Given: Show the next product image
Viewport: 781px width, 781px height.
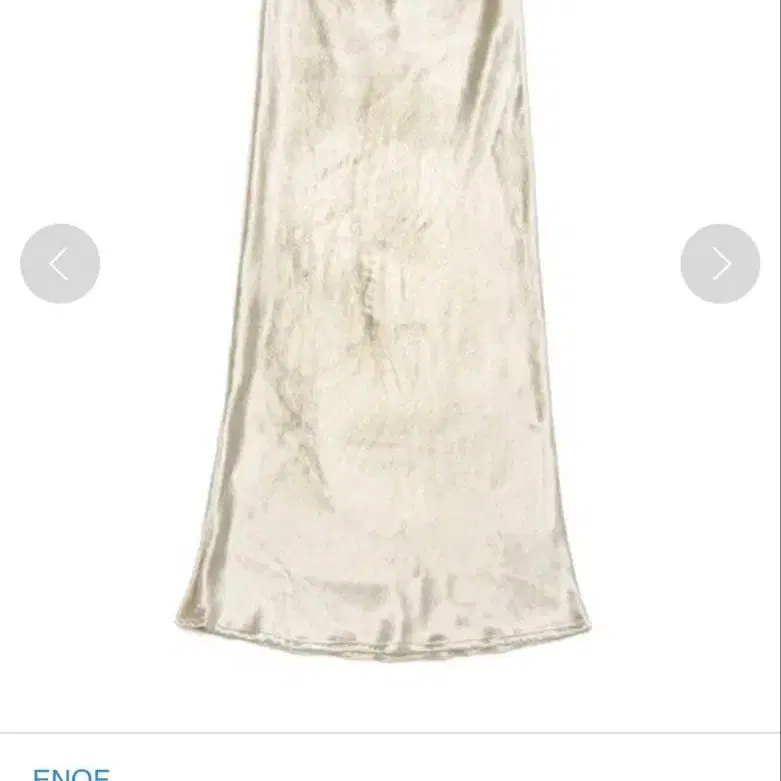Looking at the screenshot, I should (x=720, y=264).
